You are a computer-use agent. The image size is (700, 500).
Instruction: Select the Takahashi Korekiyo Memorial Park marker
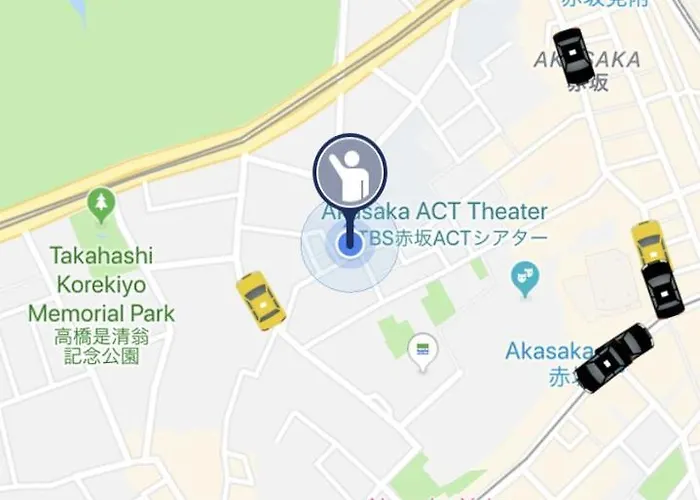coord(101,206)
